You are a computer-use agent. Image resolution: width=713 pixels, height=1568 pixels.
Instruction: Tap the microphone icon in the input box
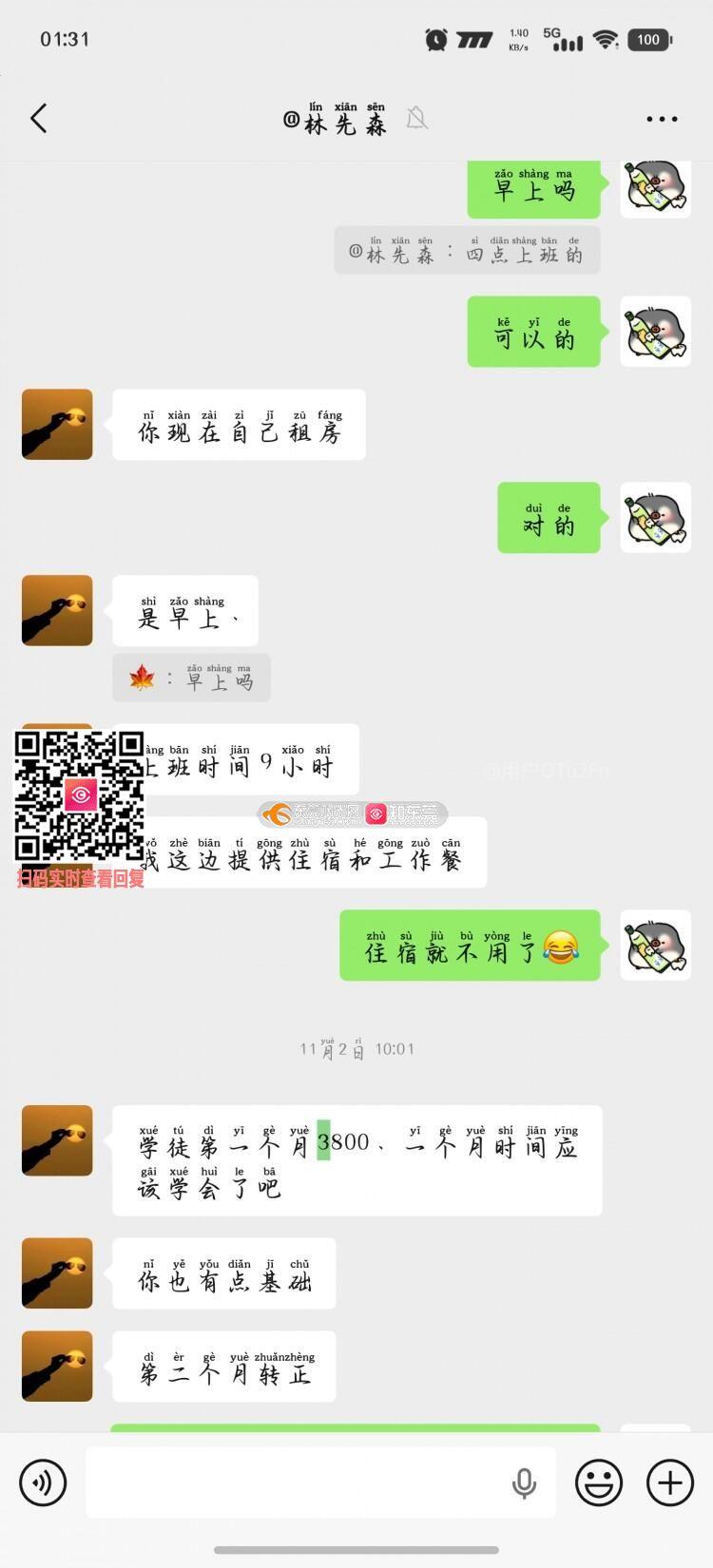pos(524,1482)
